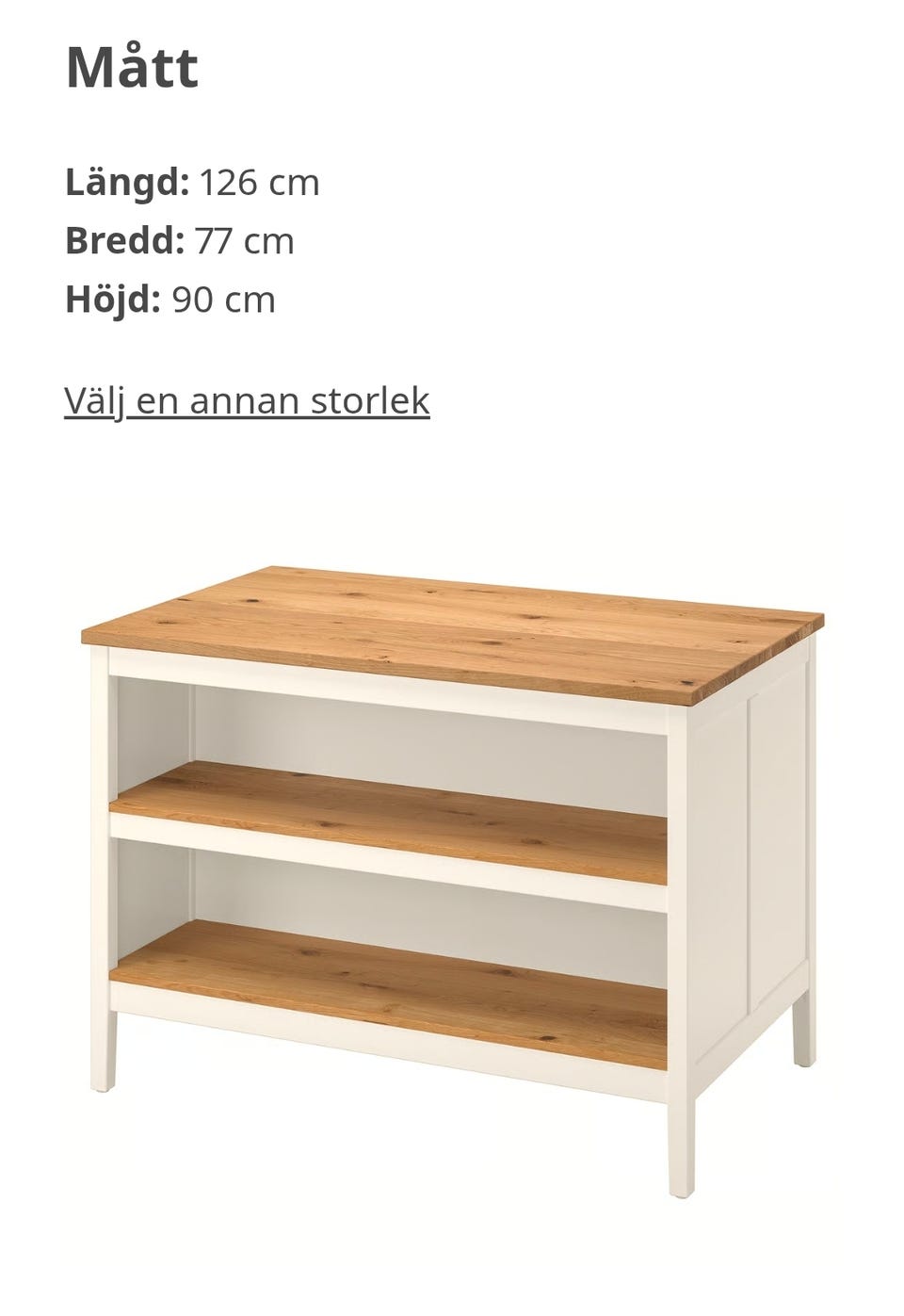Click the Längd 126 cm dimension line
This screenshot has width=904, height=1316.
(x=191, y=185)
